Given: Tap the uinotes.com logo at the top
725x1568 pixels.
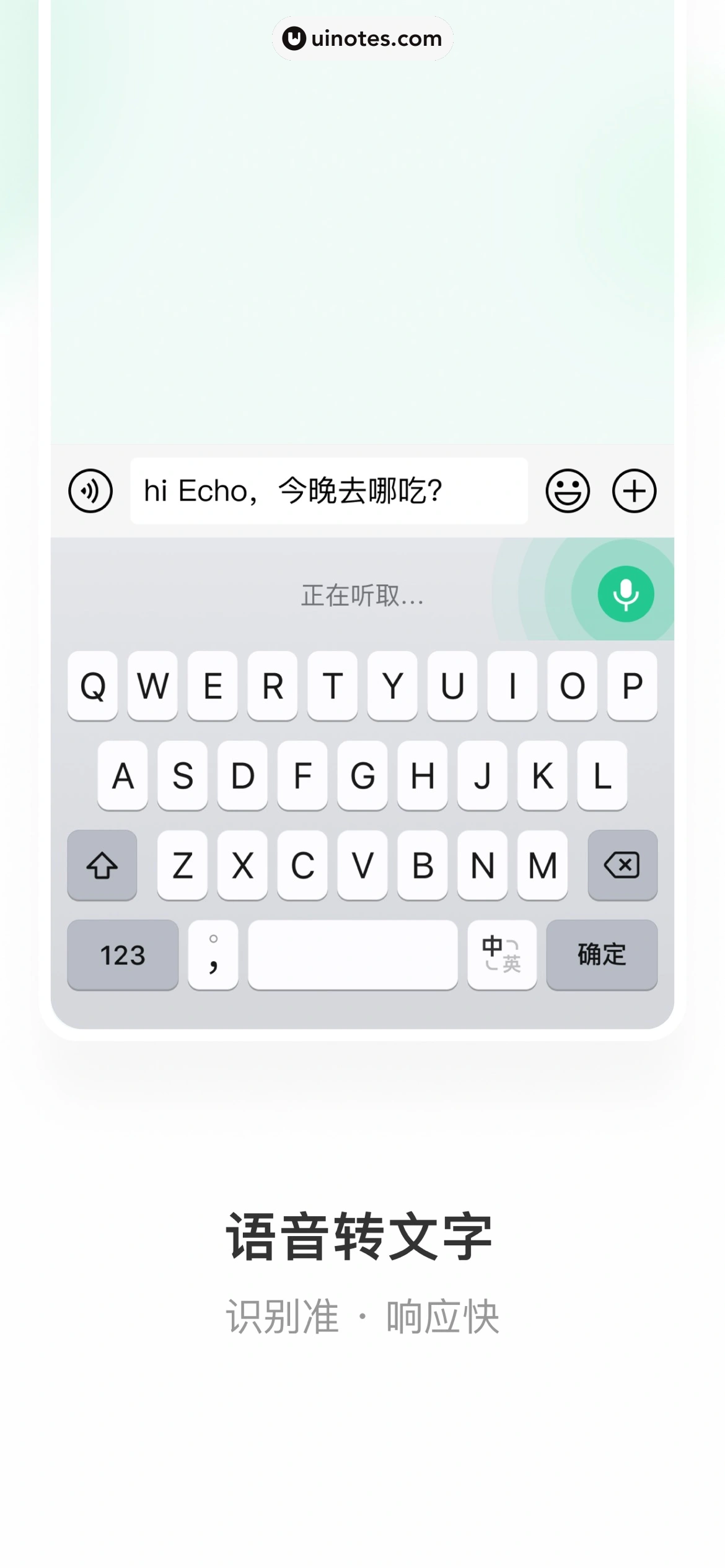Looking at the screenshot, I should tap(362, 38).
